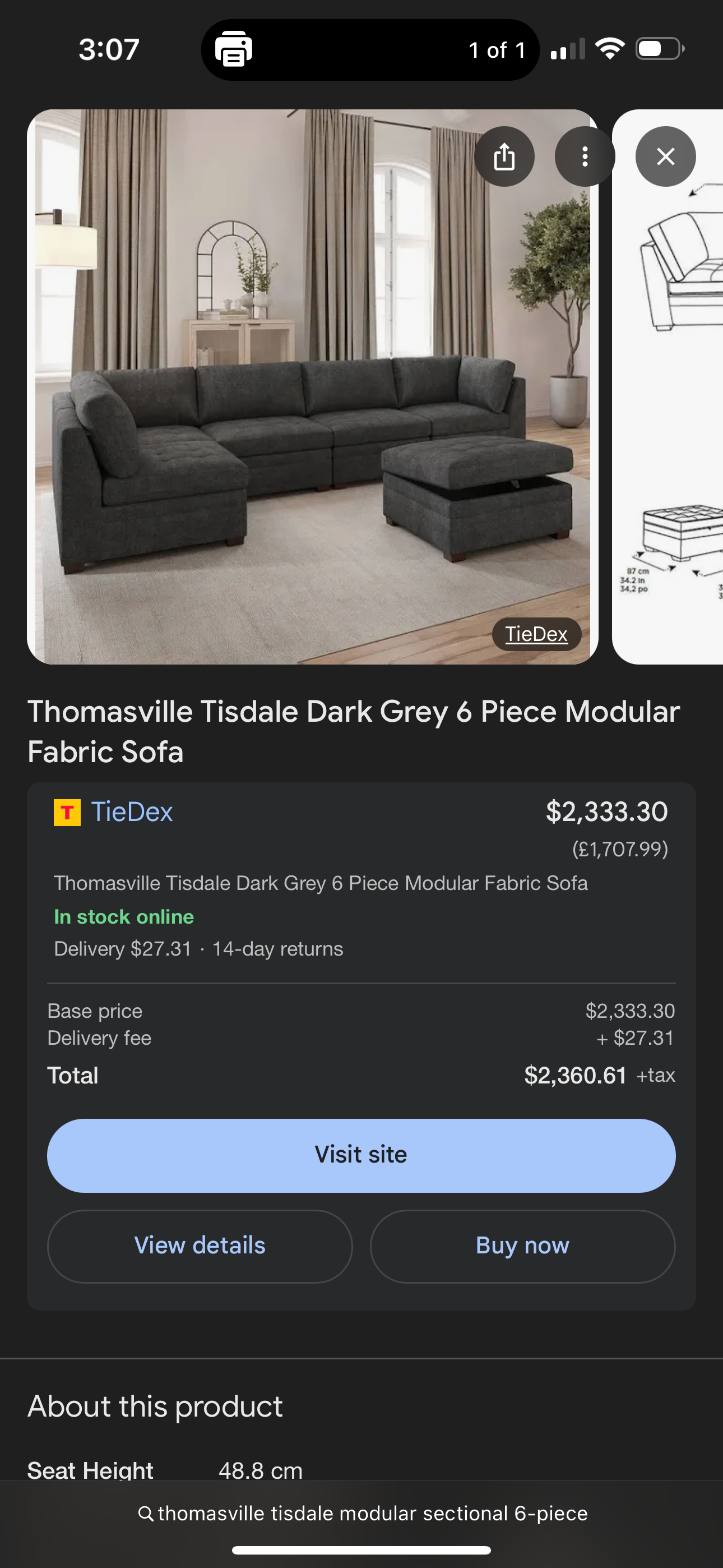Open the TieDex seller link

(132, 812)
